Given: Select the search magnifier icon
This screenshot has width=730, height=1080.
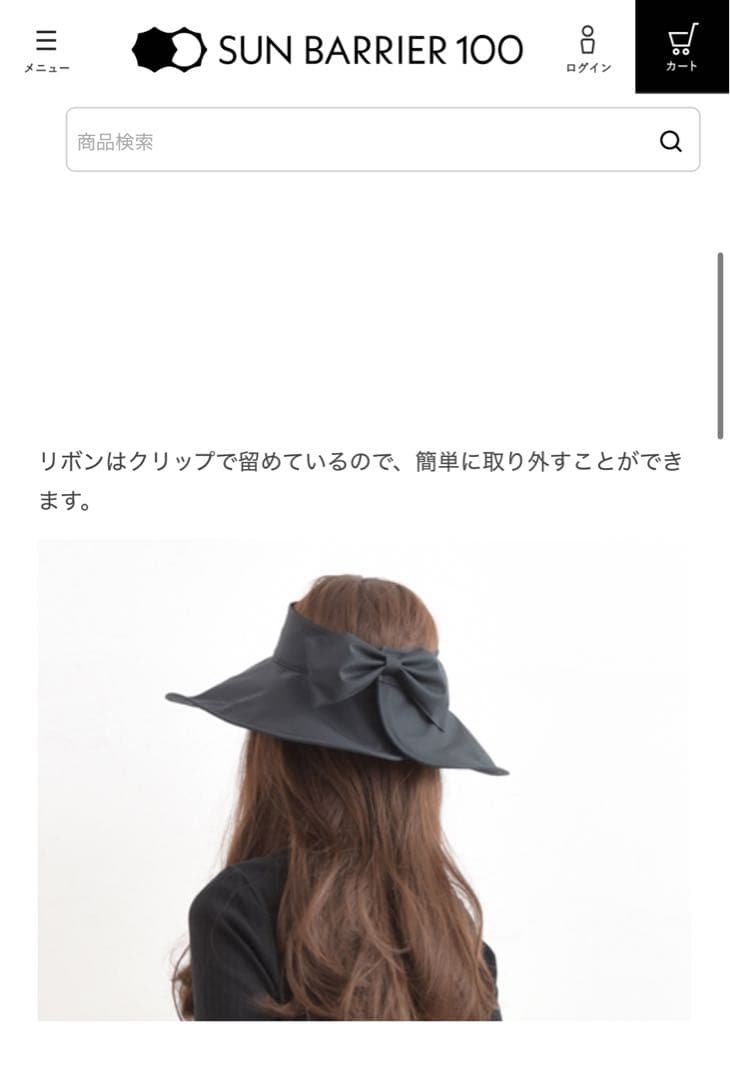Looking at the screenshot, I should coord(672,140).
